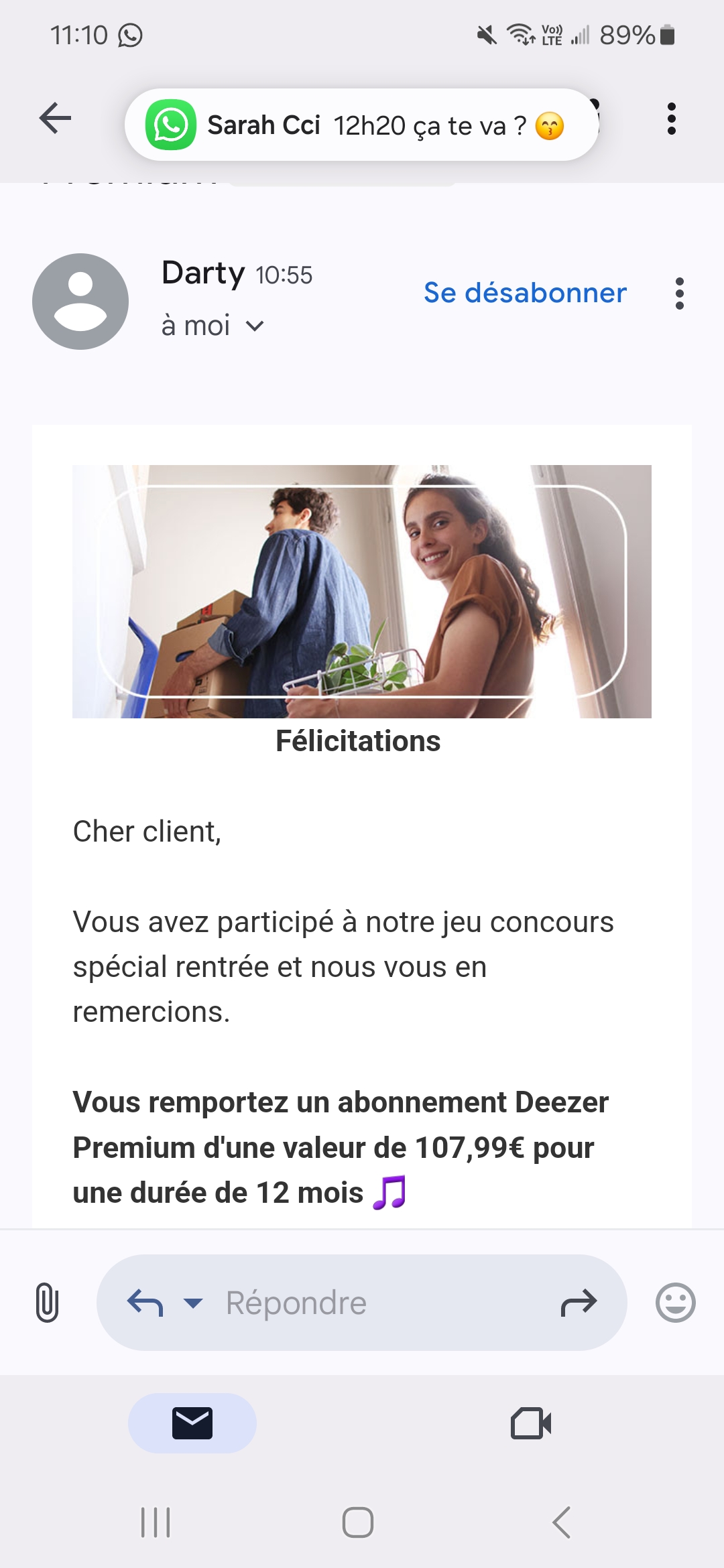Add an emoji reaction
Screen dimensions: 724x1568
(675, 1303)
